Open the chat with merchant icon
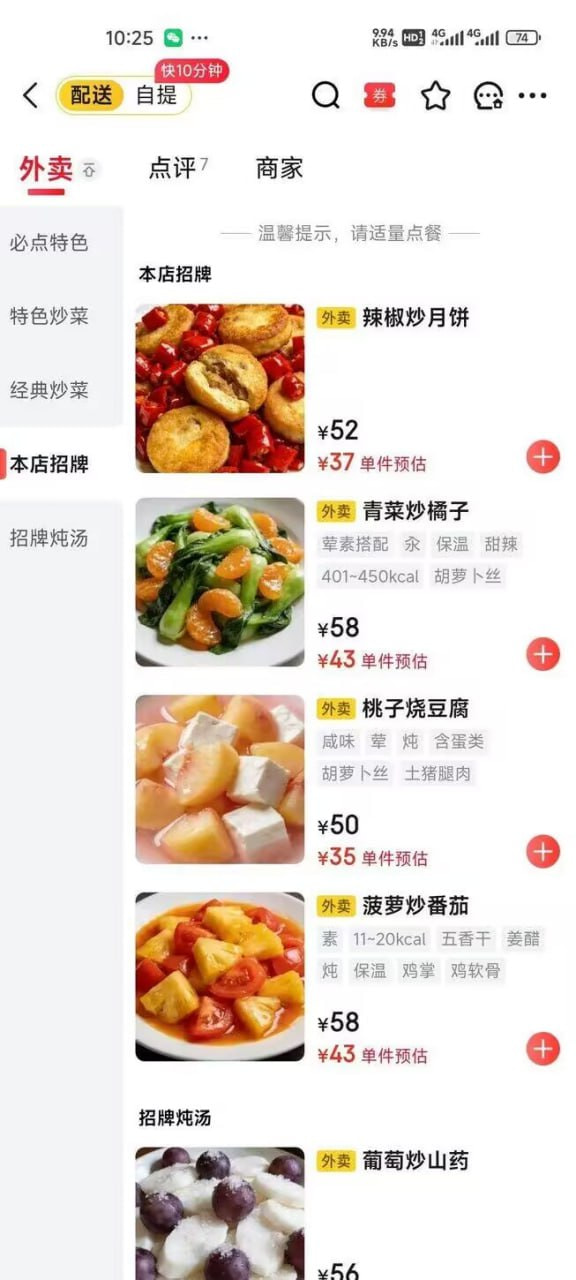The width and height of the screenshot is (576, 1280). coord(488,96)
